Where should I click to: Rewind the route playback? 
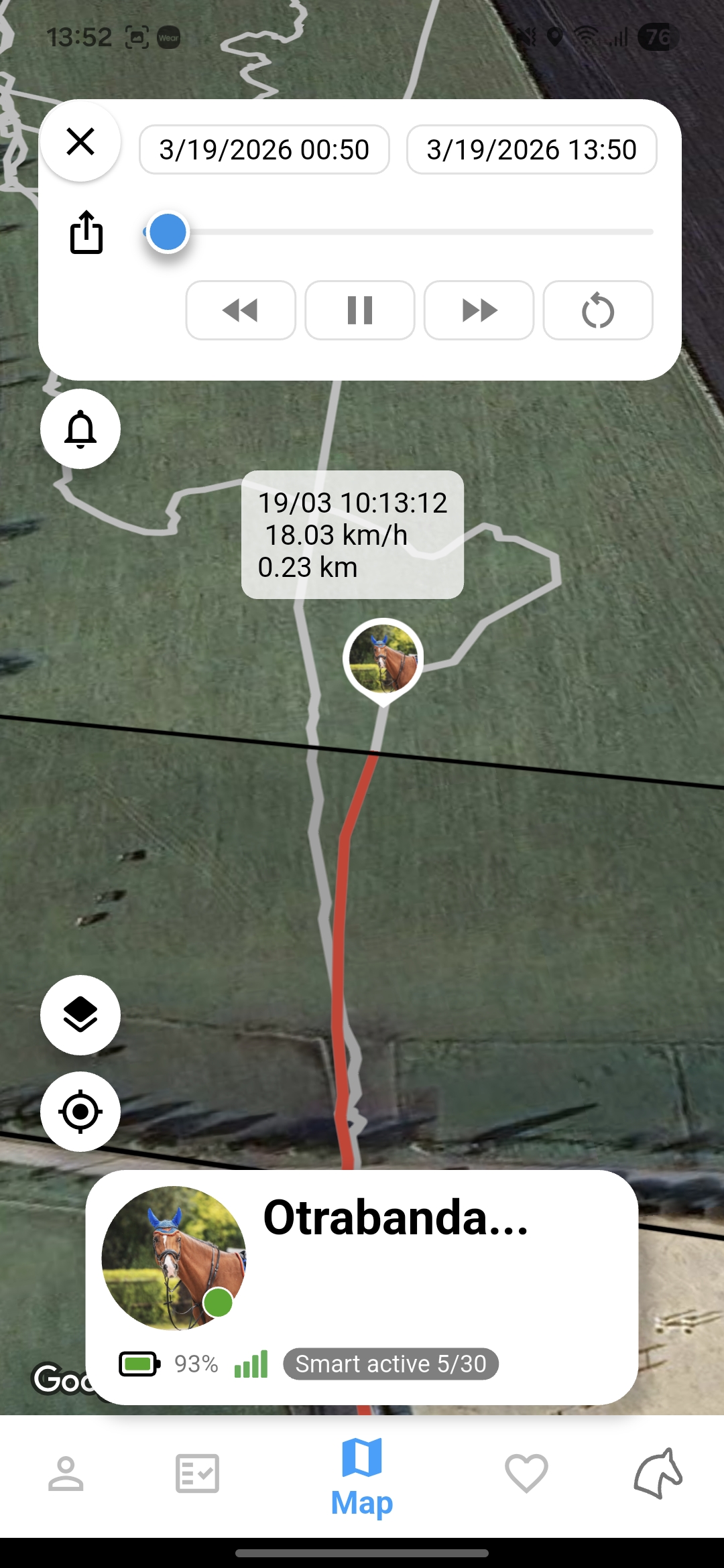tap(241, 310)
